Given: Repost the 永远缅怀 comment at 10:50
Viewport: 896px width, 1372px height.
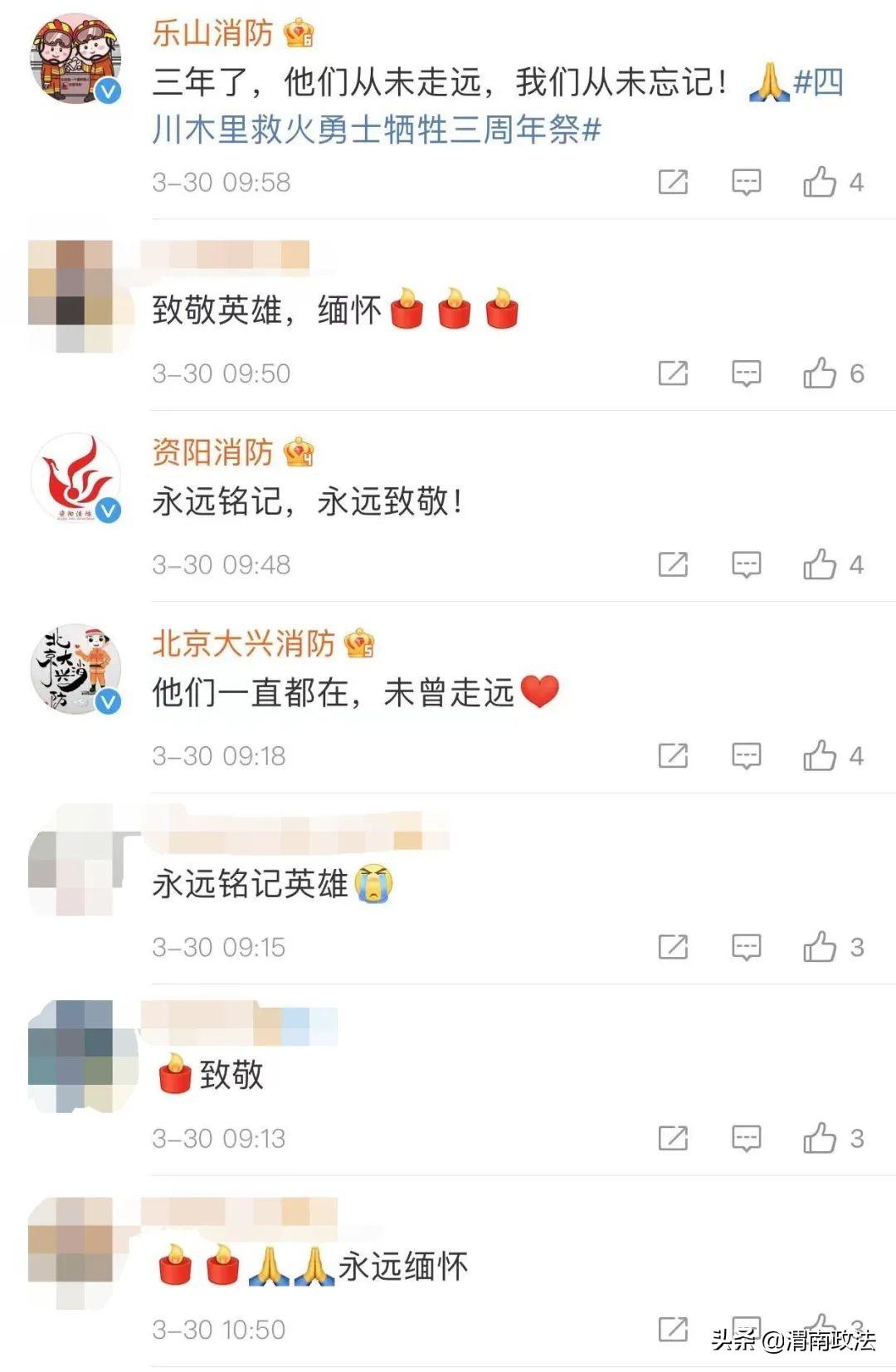Looking at the screenshot, I should click(x=673, y=1329).
